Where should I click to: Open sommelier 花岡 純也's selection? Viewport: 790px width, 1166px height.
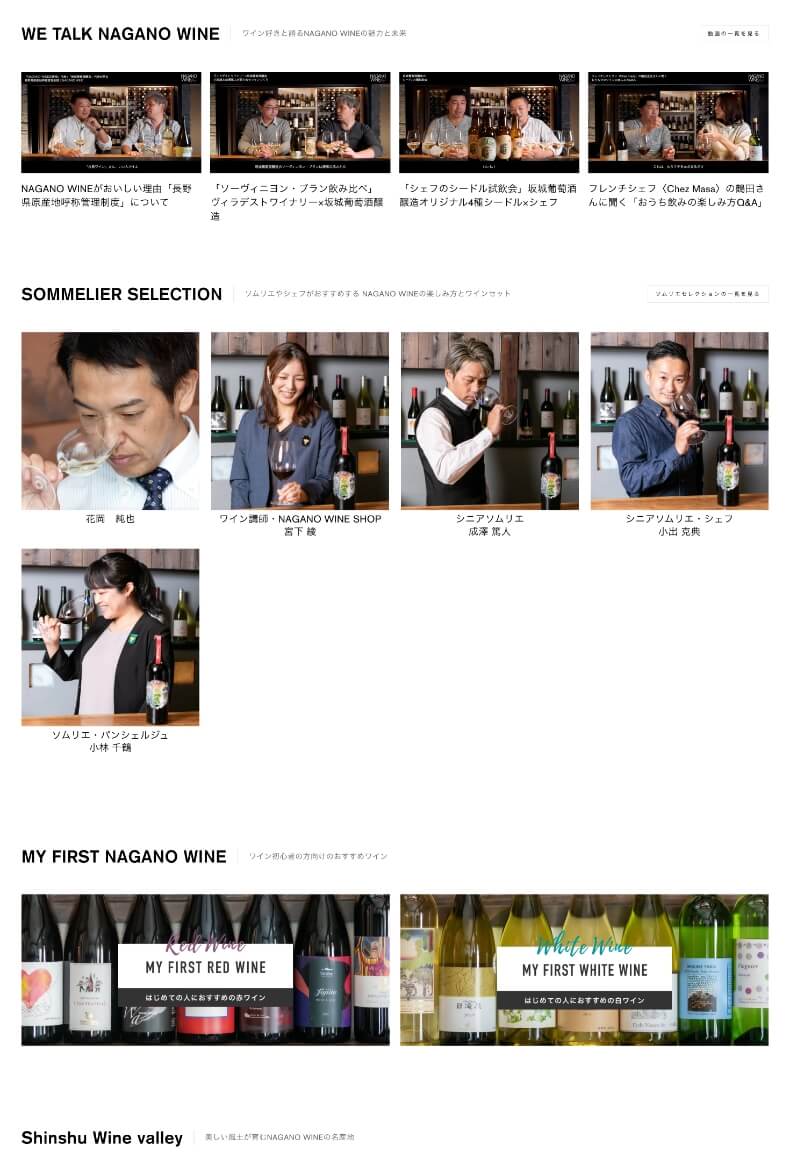coord(110,421)
